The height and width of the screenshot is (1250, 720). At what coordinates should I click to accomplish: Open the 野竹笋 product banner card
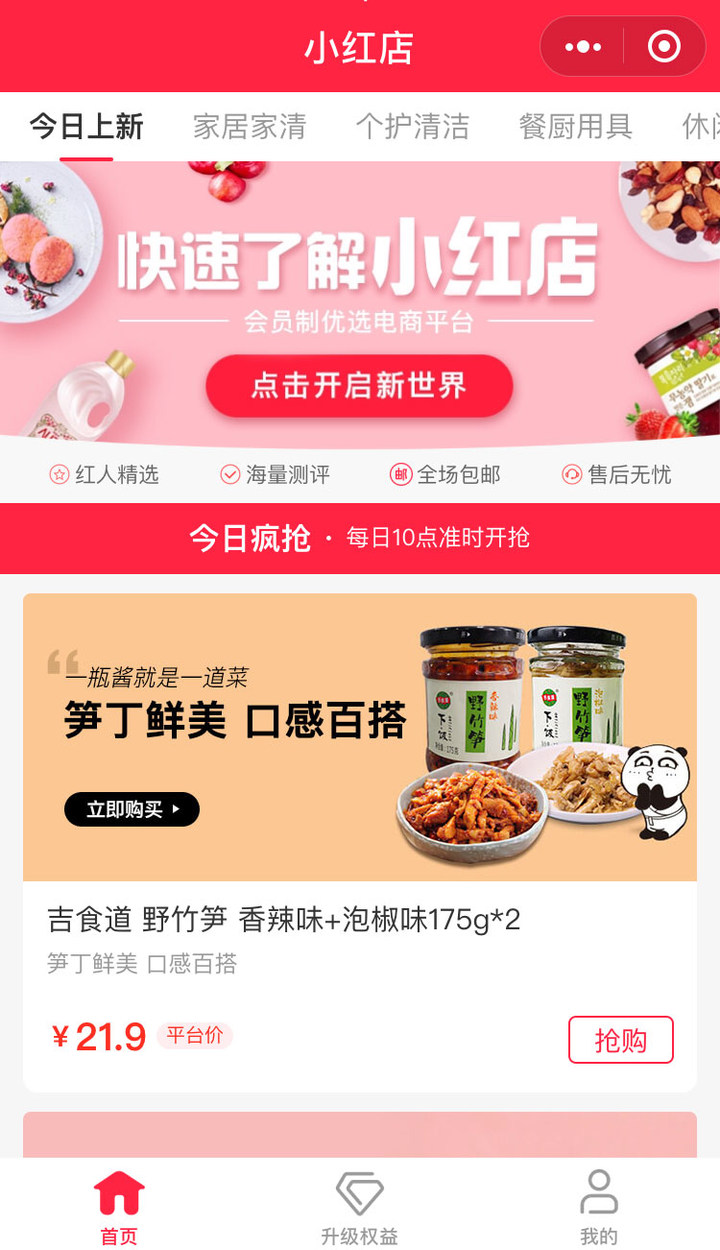pyautogui.click(x=359, y=737)
